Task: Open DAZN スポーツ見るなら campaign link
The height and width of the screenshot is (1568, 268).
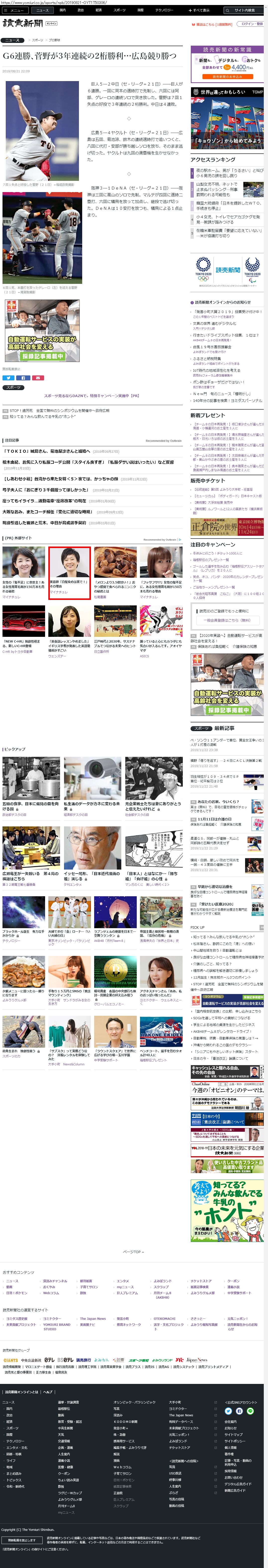Action: pyautogui.click(x=91, y=396)
